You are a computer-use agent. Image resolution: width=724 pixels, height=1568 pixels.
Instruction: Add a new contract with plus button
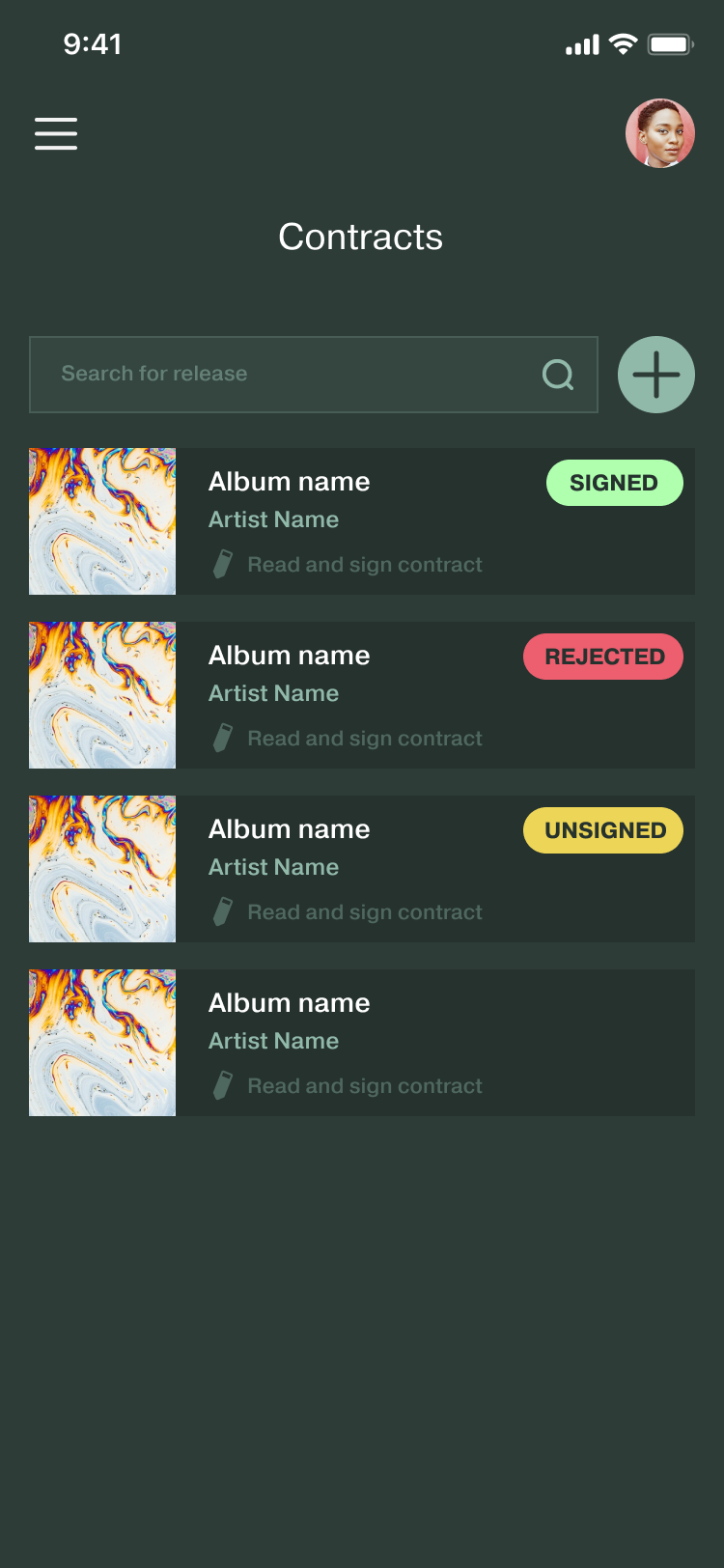pyautogui.click(x=656, y=375)
